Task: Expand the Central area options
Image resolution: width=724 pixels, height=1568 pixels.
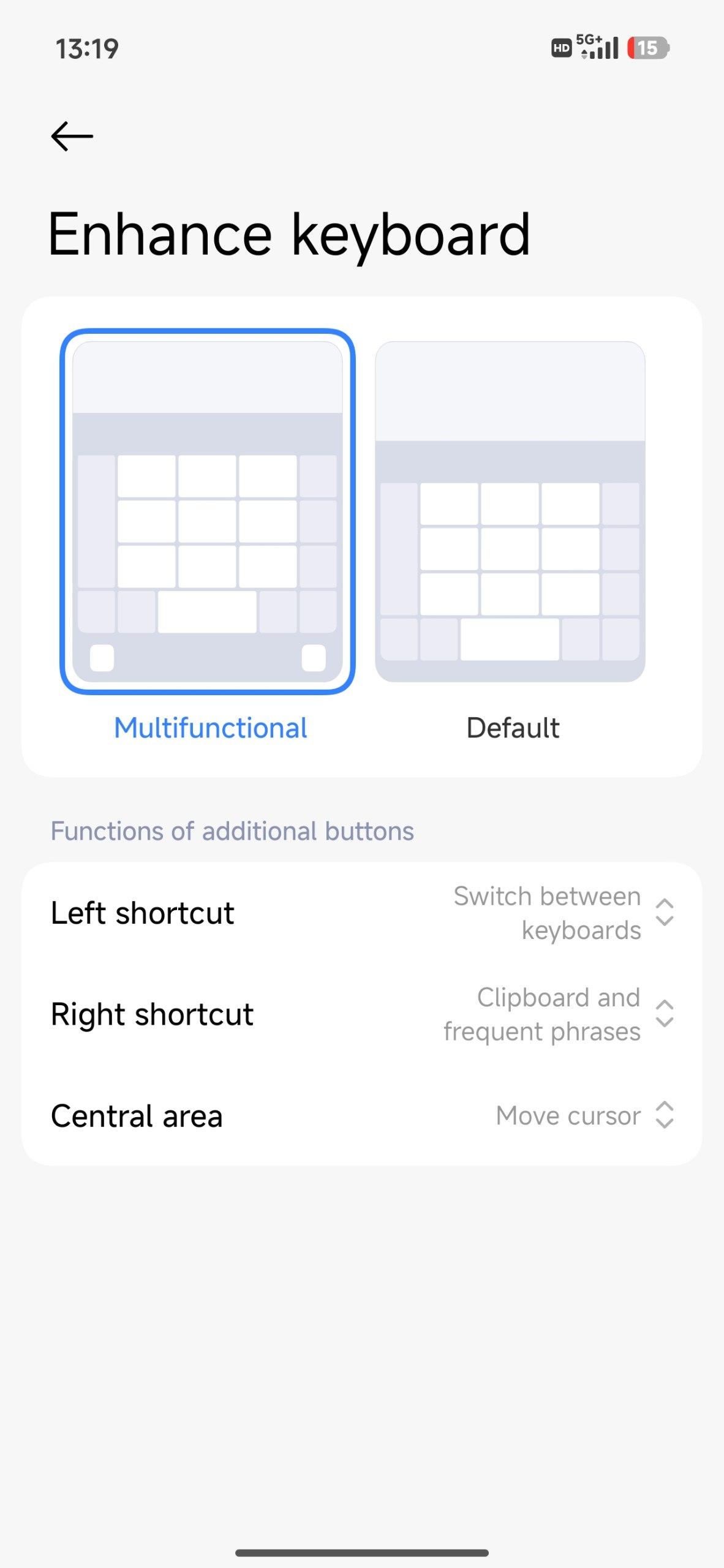Action: click(x=664, y=1115)
